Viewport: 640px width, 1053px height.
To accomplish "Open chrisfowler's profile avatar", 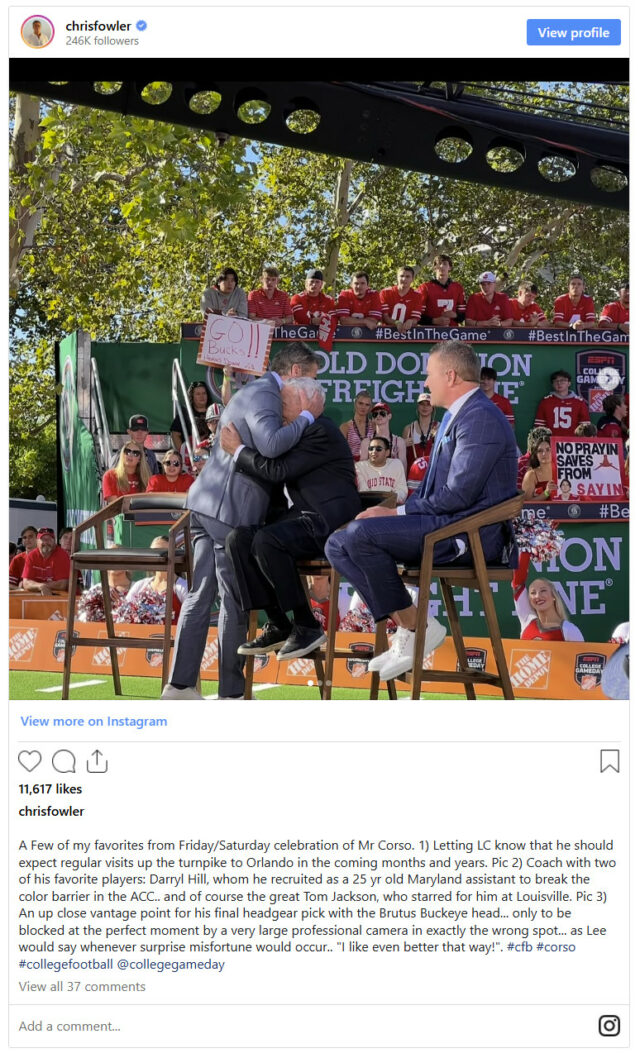I will click(x=38, y=32).
